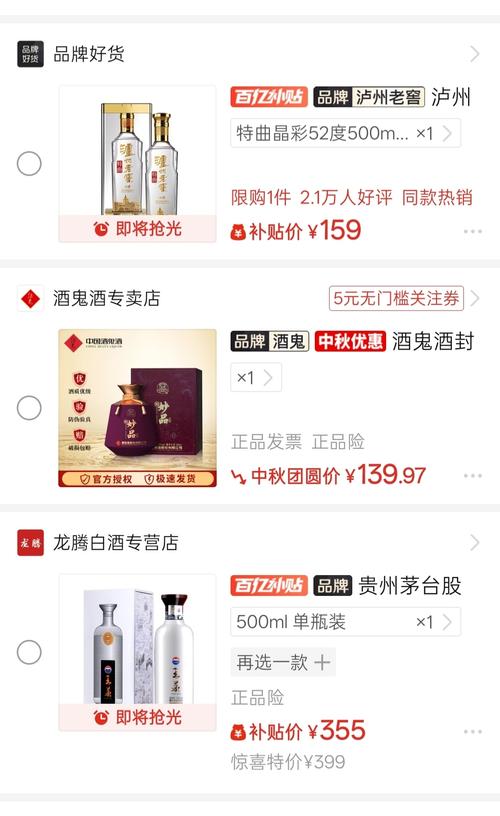Viewport: 500px width, 816px height.
Task: Select the 贵州茅台 item checkbox
Action: tap(29, 652)
